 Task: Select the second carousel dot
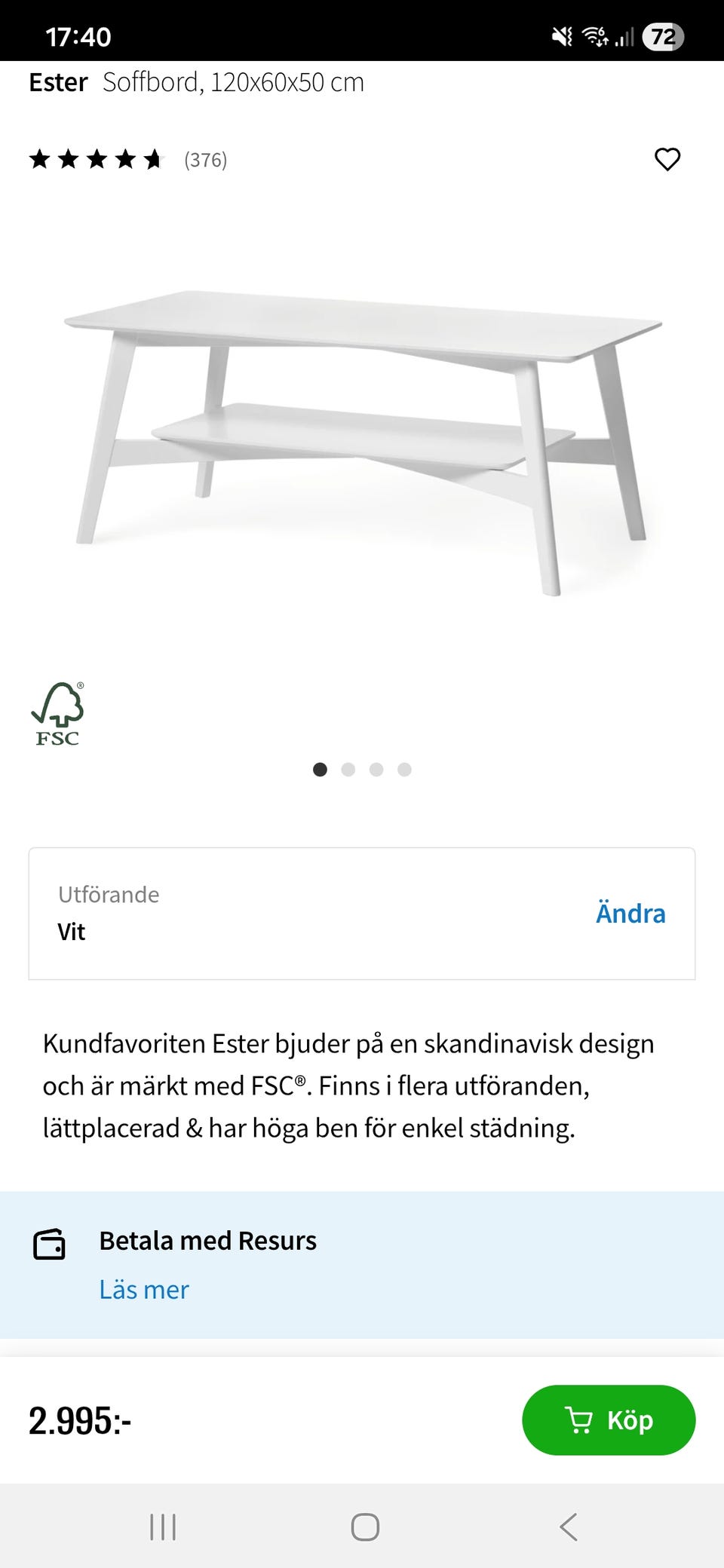coord(348,770)
